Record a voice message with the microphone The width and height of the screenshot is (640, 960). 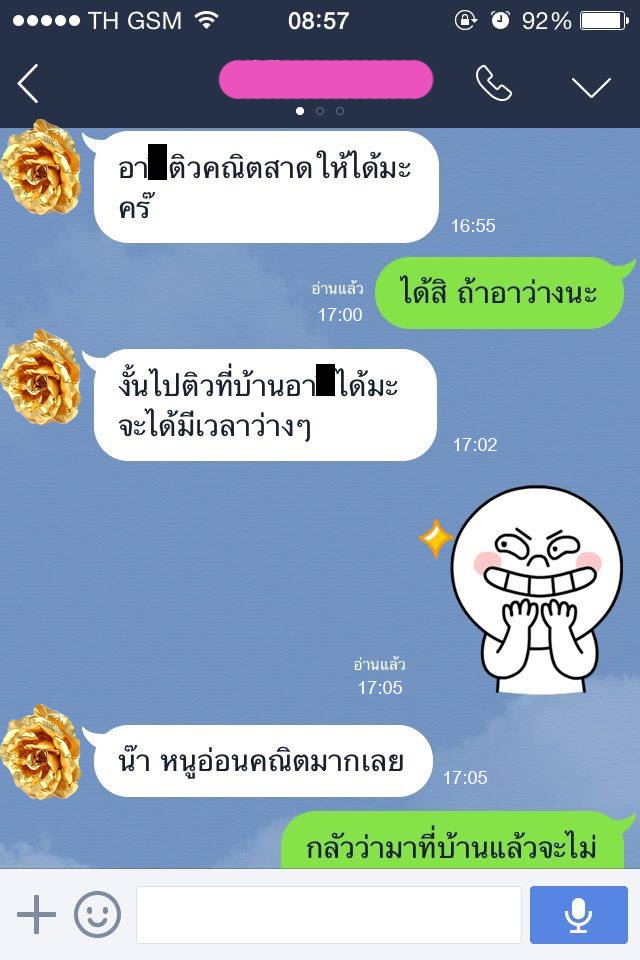tap(578, 914)
